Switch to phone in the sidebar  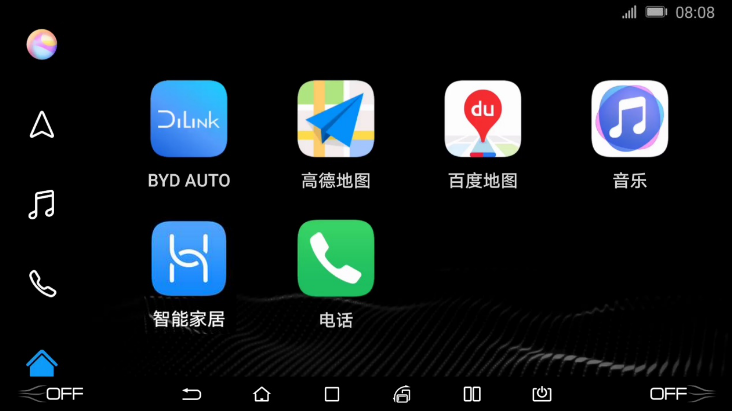pyautogui.click(x=42, y=284)
